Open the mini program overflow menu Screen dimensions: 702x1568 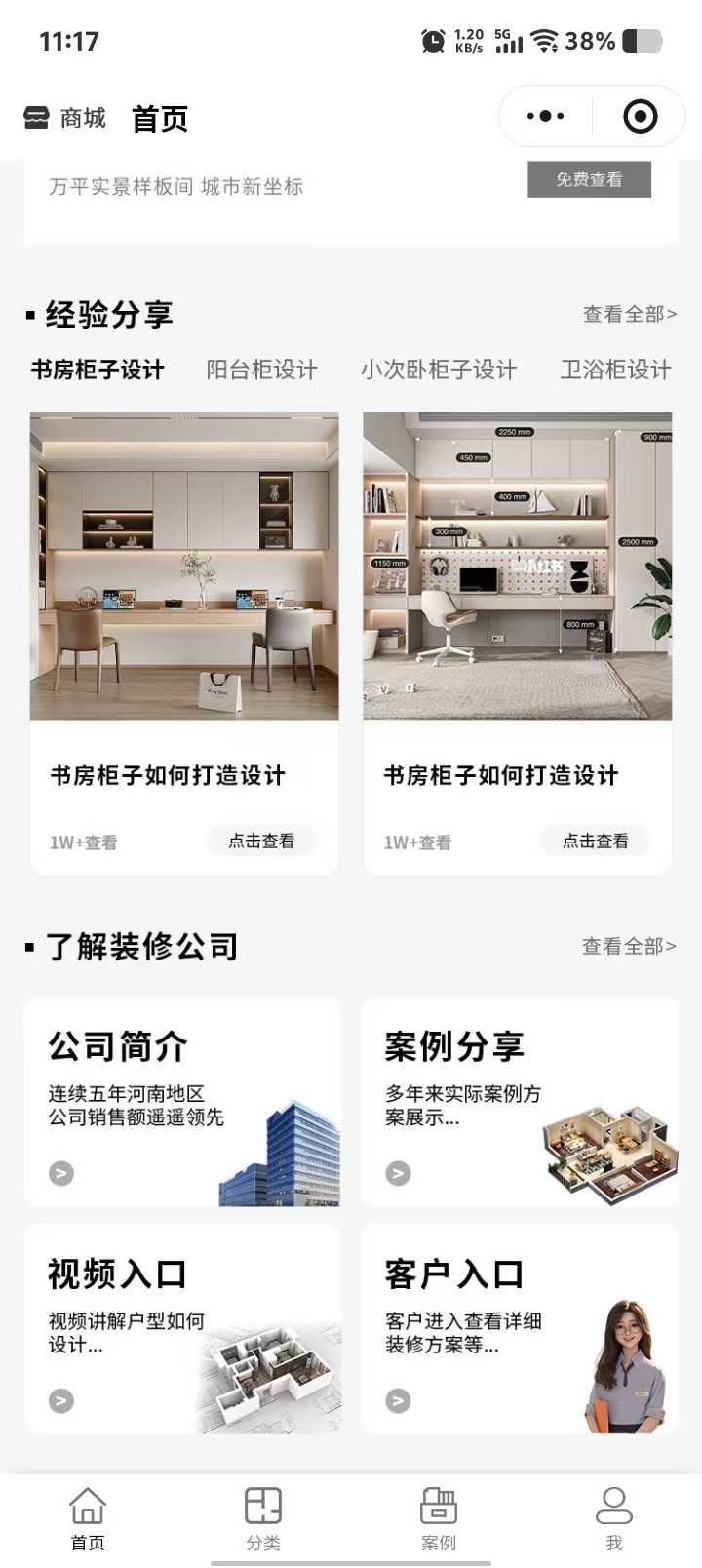pyautogui.click(x=545, y=117)
